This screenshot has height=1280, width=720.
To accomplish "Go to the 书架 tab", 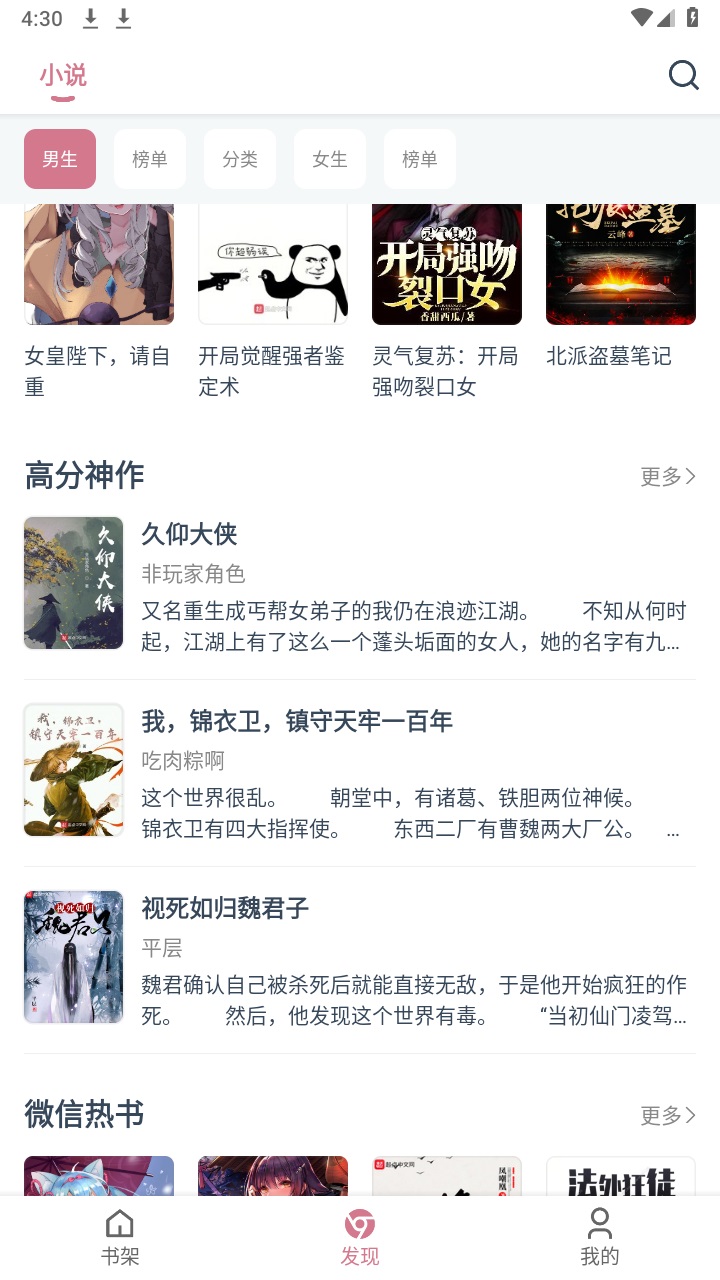I will point(120,1237).
